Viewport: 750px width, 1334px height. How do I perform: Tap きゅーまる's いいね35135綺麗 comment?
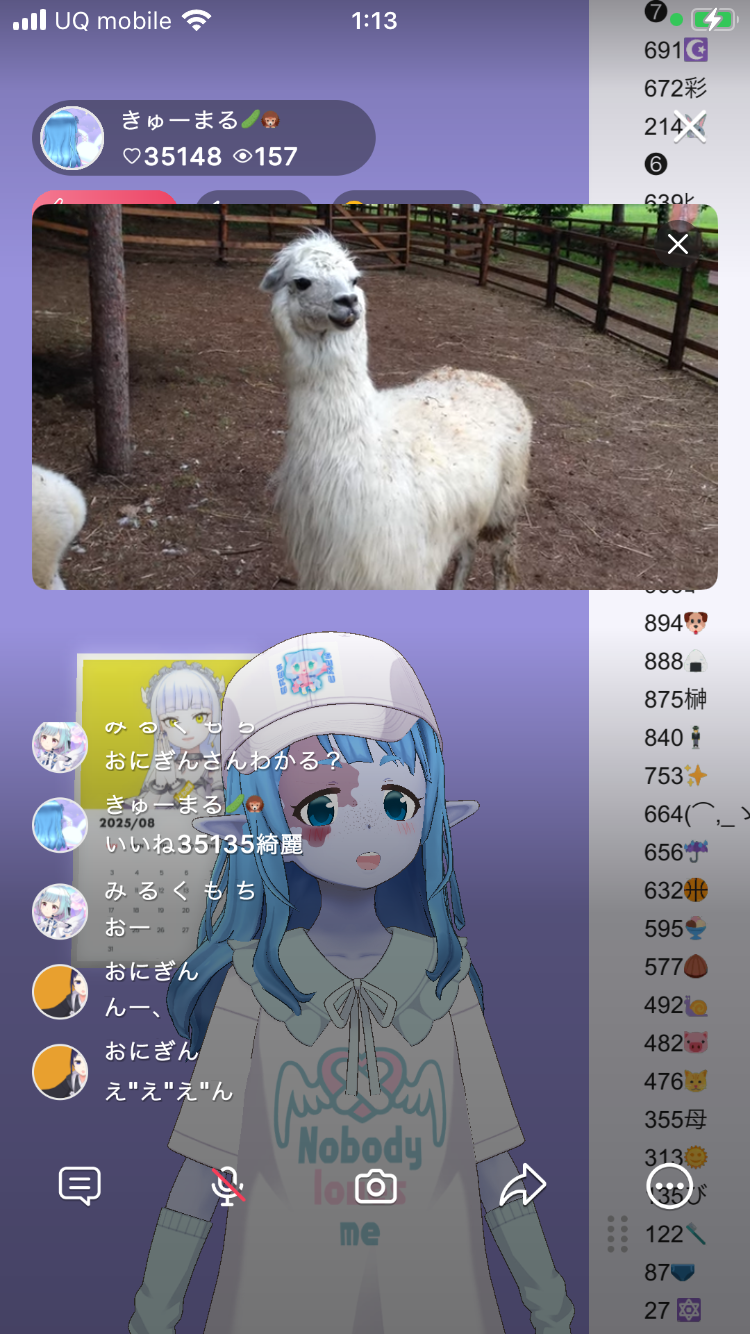[203, 844]
